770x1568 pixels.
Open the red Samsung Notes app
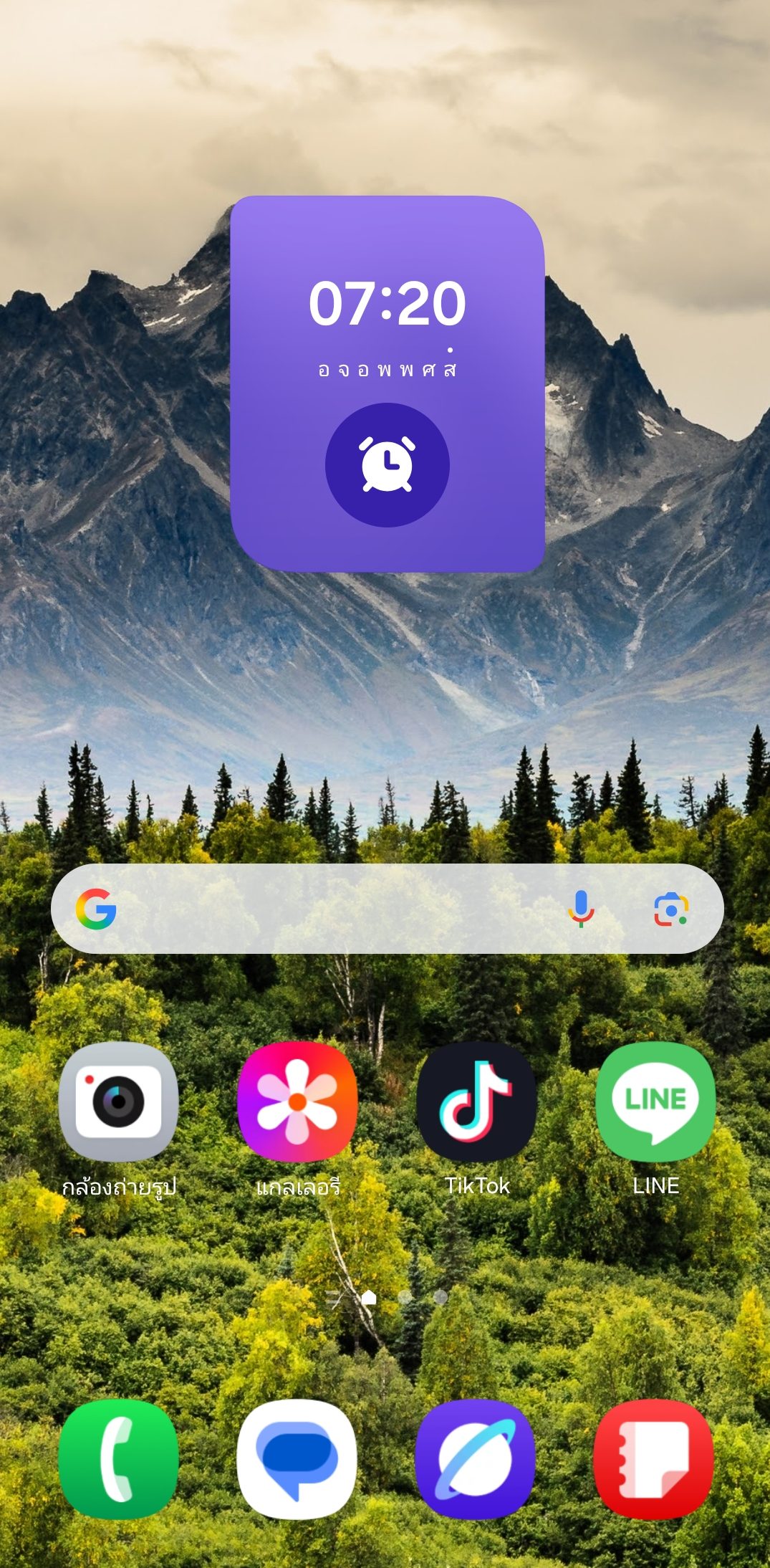[x=654, y=1459]
